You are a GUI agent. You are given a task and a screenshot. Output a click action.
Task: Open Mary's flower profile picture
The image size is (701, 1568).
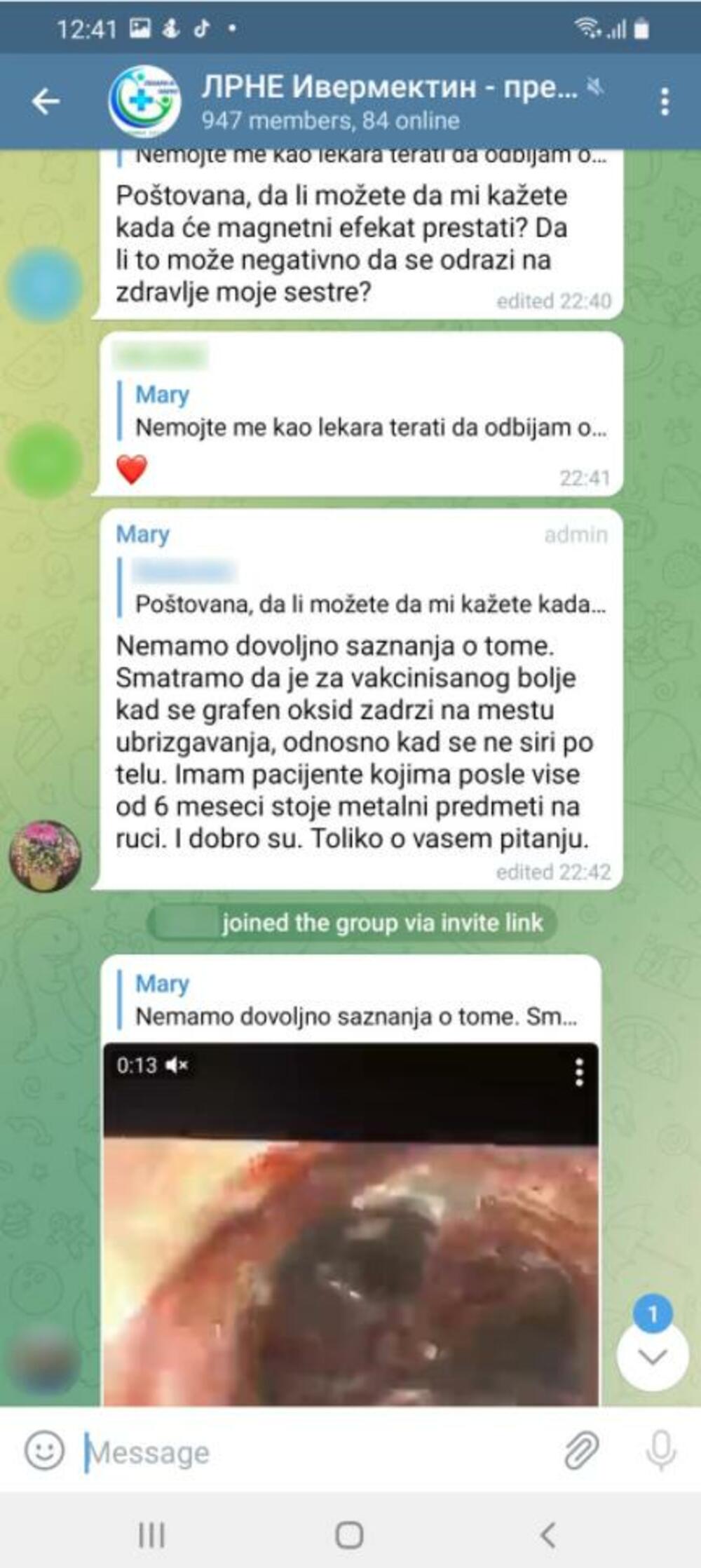pos(45,856)
